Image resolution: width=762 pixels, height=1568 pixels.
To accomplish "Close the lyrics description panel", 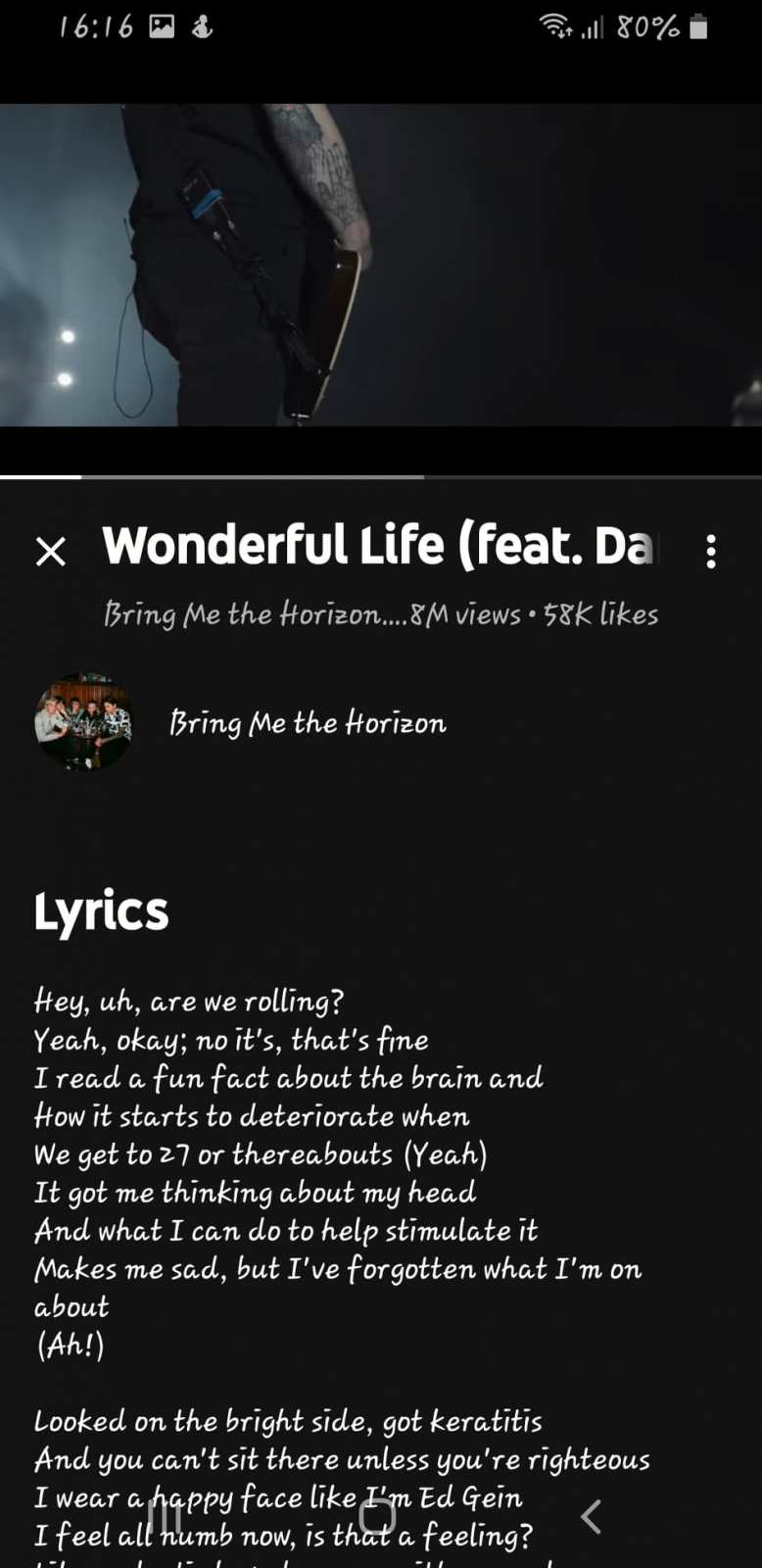I will coord(50,552).
